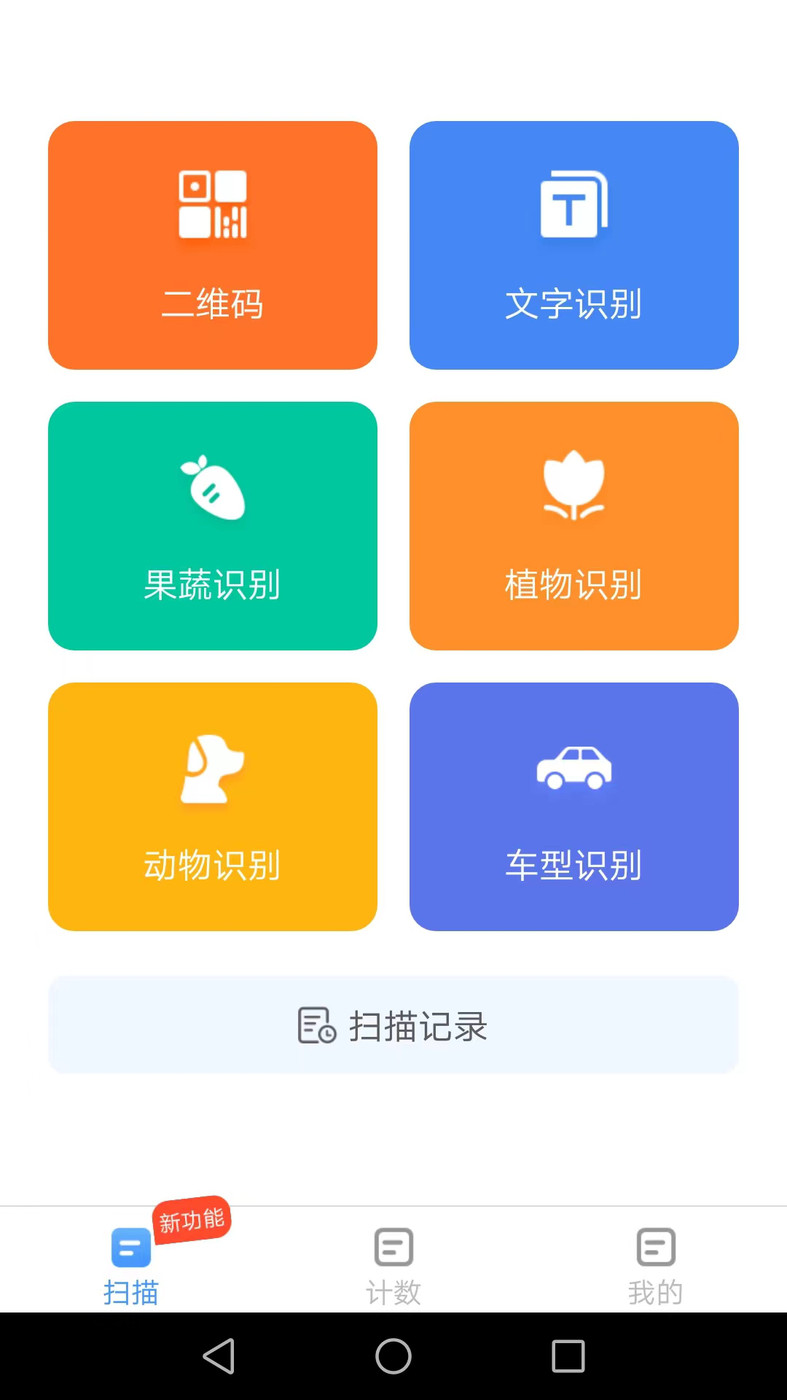
Task: Tap the Android recent apps button
Action: coord(567,1356)
